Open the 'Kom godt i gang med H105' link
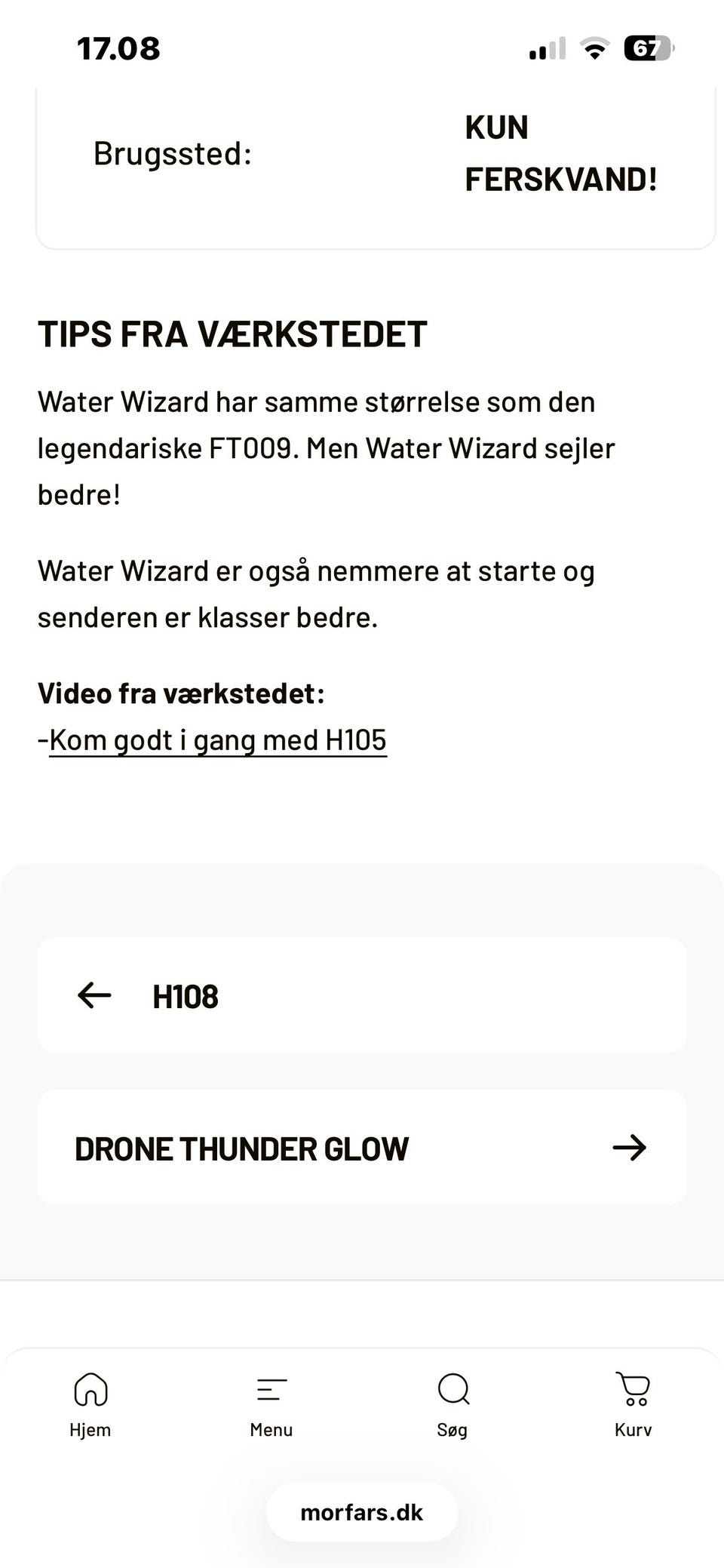This screenshot has height=1568, width=724. (217, 740)
